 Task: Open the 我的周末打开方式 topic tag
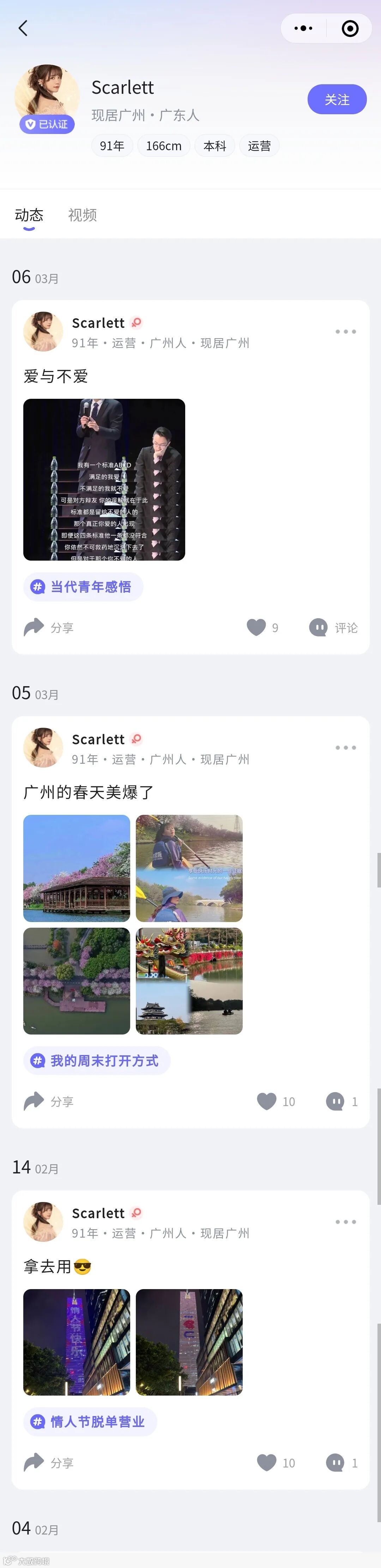click(x=97, y=1060)
